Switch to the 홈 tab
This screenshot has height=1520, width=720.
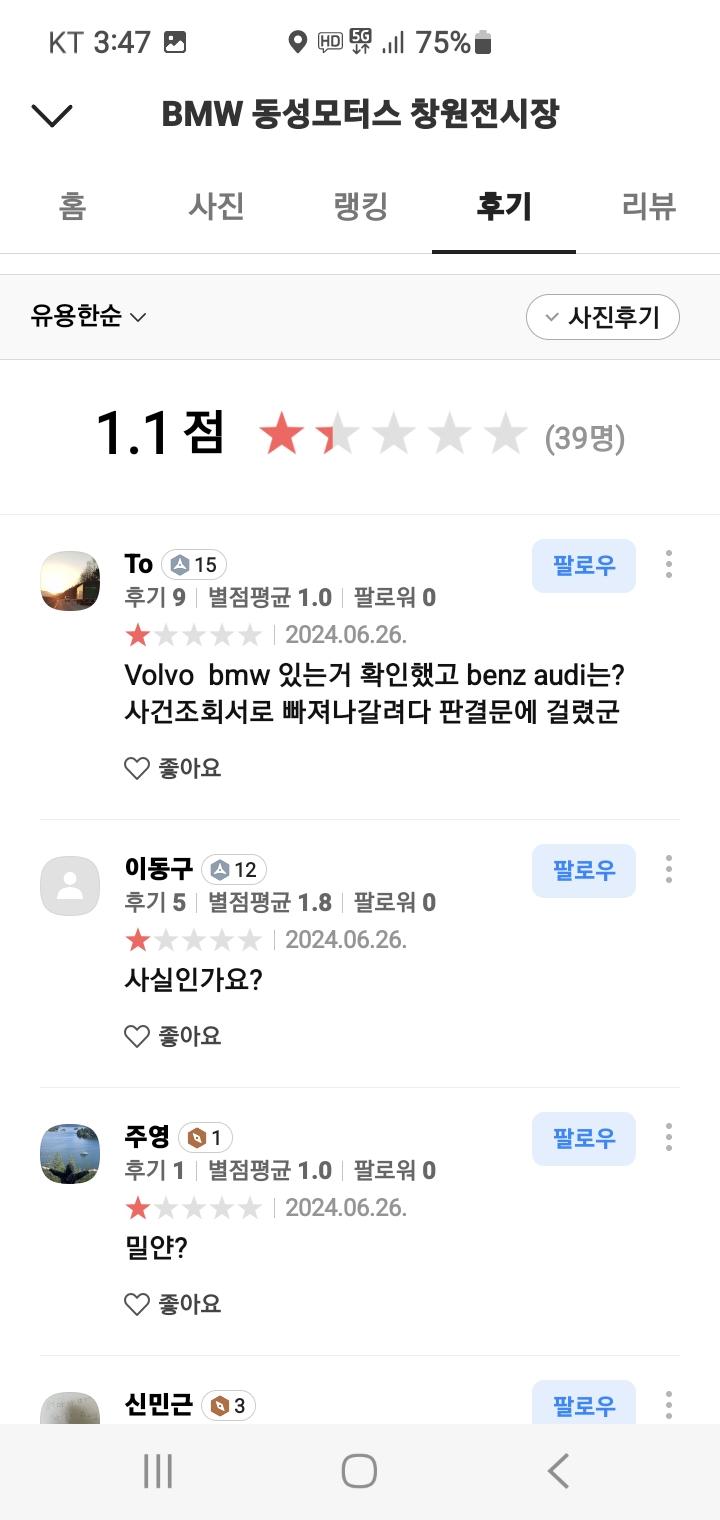click(x=72, y=206)
